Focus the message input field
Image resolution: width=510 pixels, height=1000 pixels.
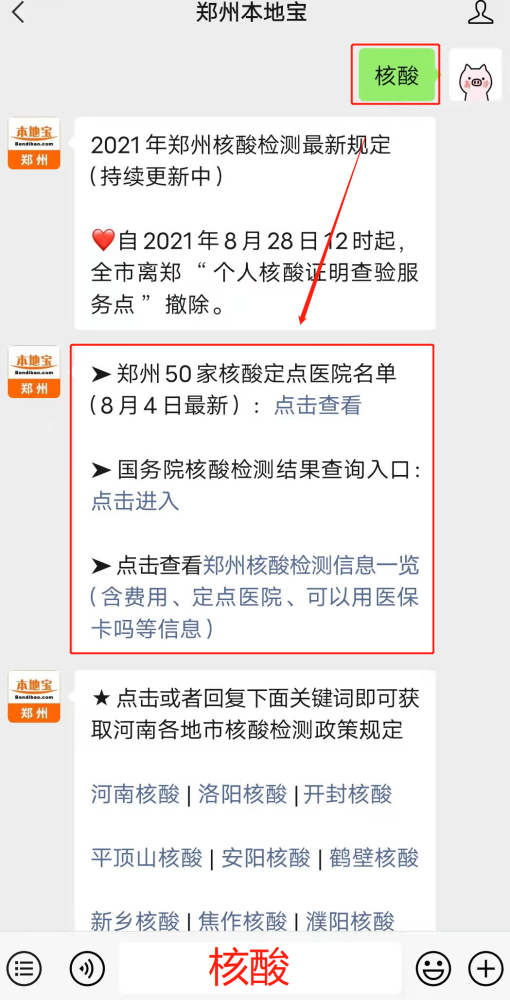[259, 967]
